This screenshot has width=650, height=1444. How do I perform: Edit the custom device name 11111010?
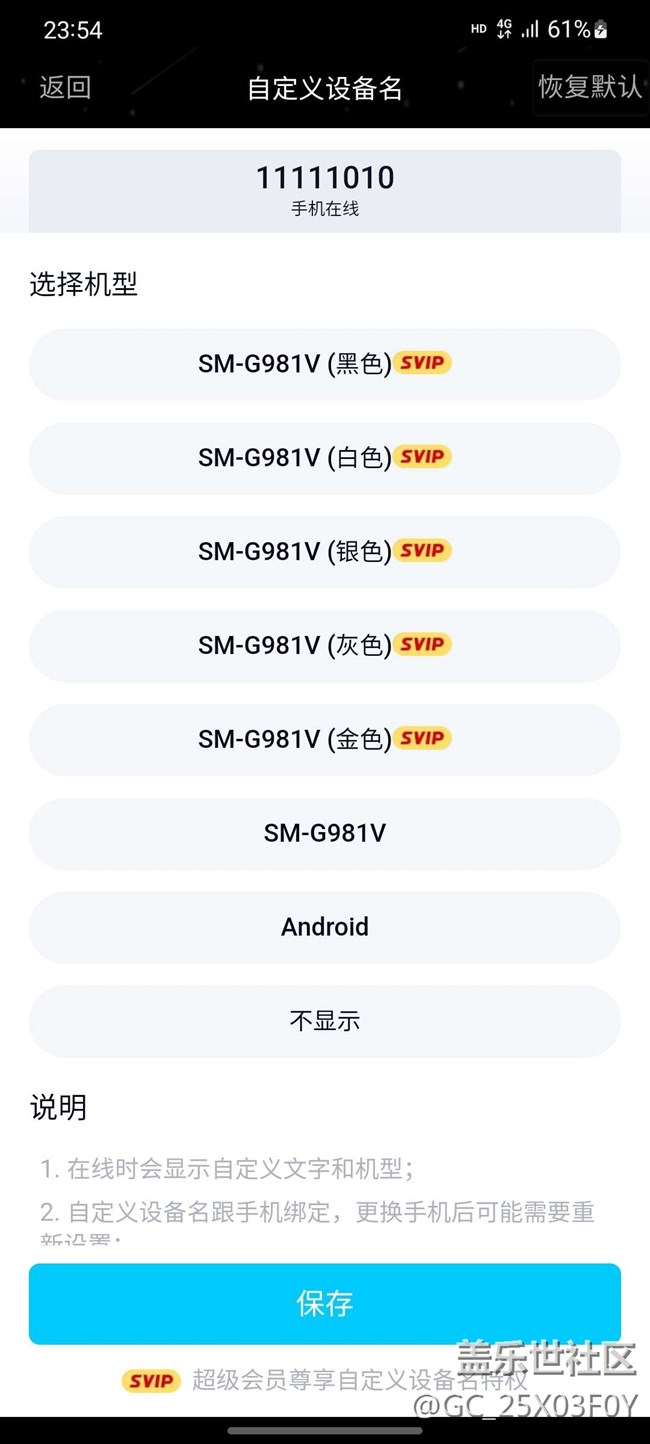[x=325, y=179]
